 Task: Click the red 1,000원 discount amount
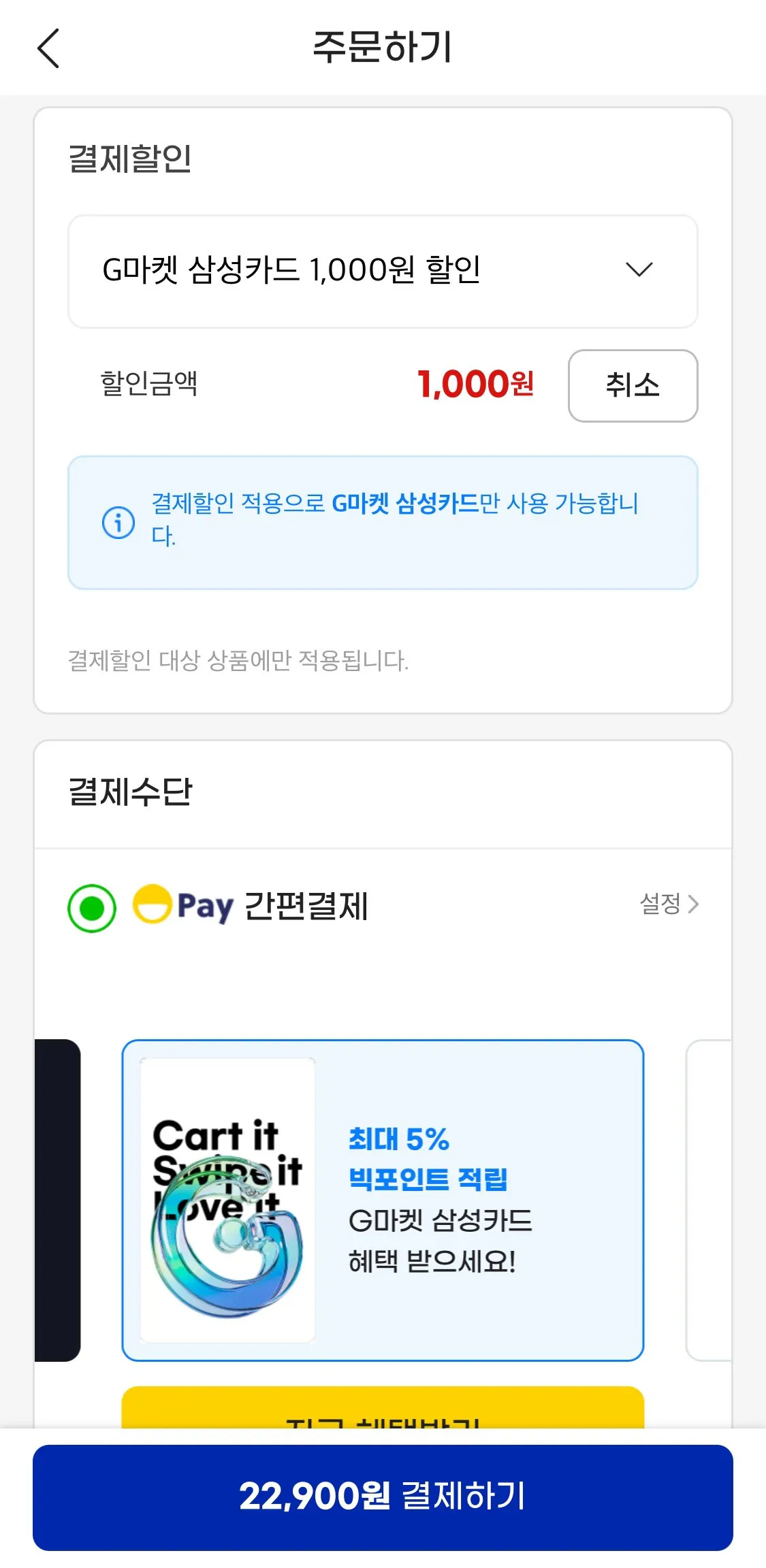click(x=476, y=385)
